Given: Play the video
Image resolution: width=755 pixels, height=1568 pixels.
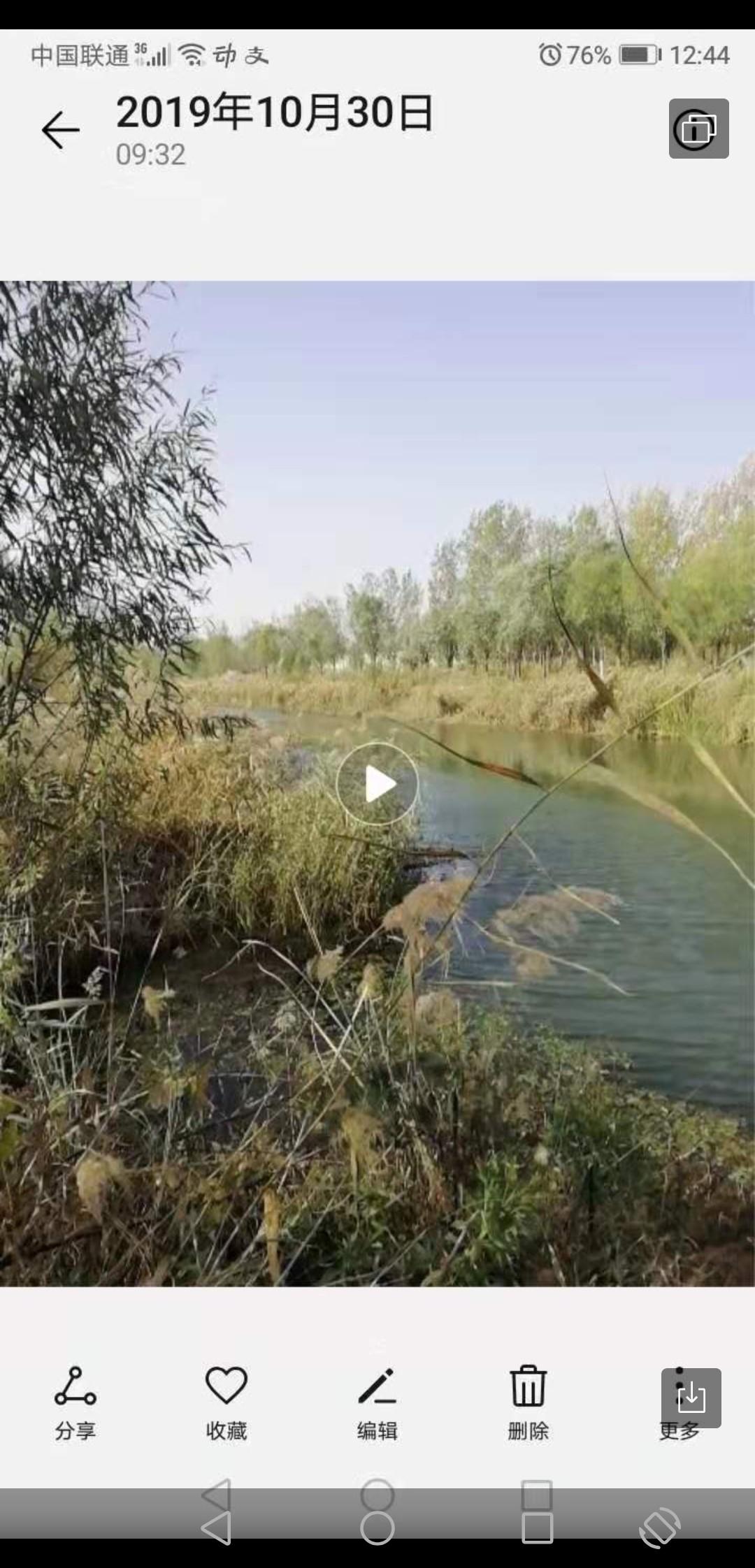Looking at the screenshot, I should click(x=377, y=783).
